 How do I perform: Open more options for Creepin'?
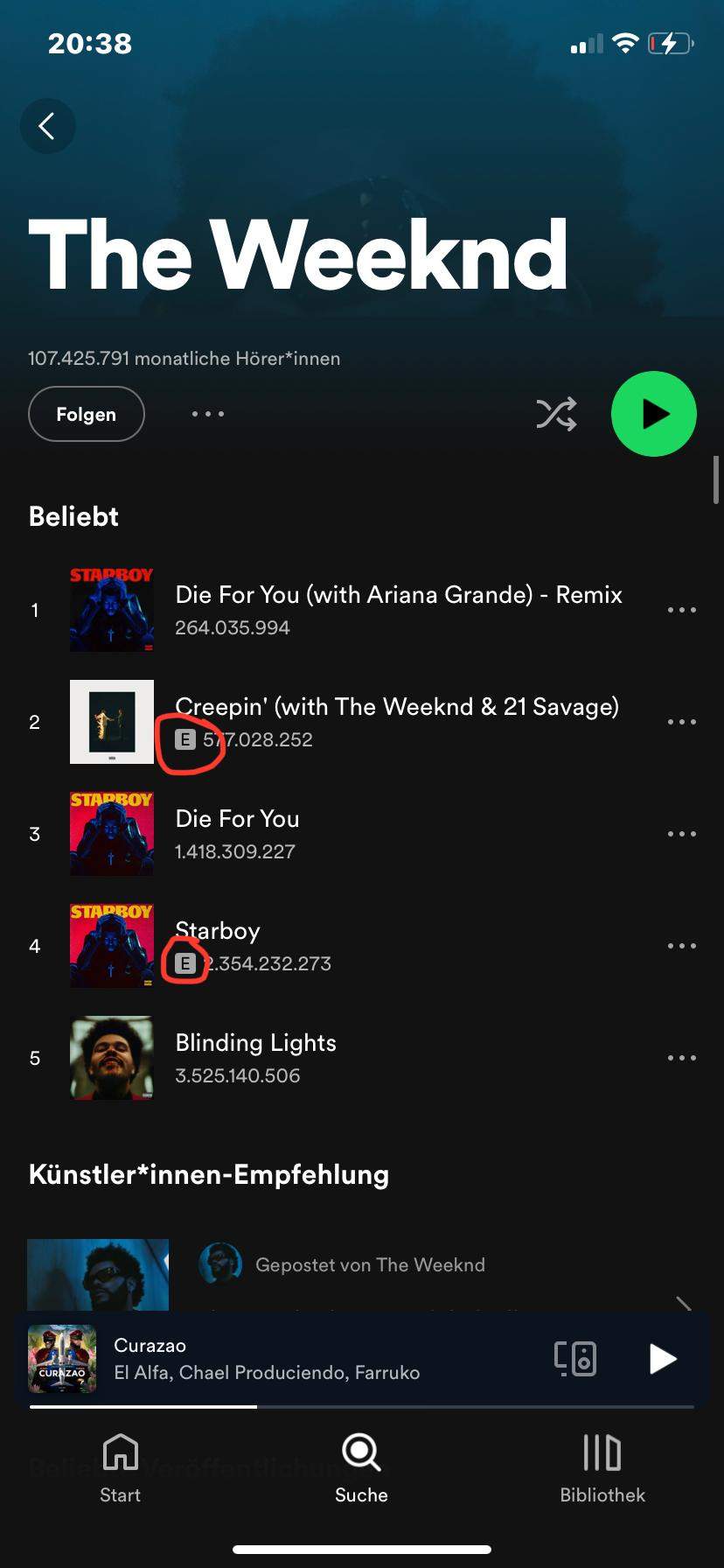coord(681,722)
